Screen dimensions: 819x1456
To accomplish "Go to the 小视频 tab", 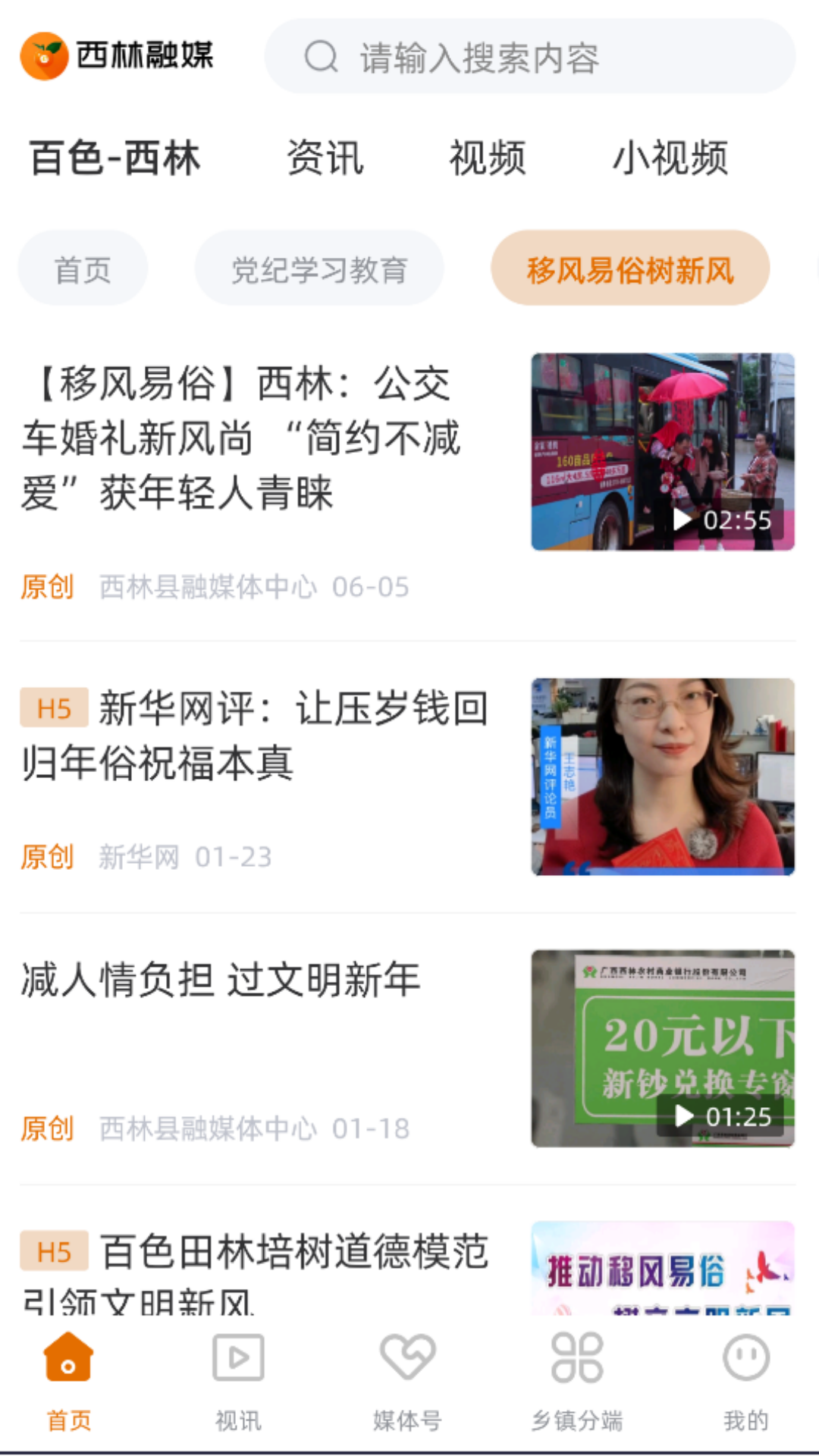I will [x=670, y=158].
